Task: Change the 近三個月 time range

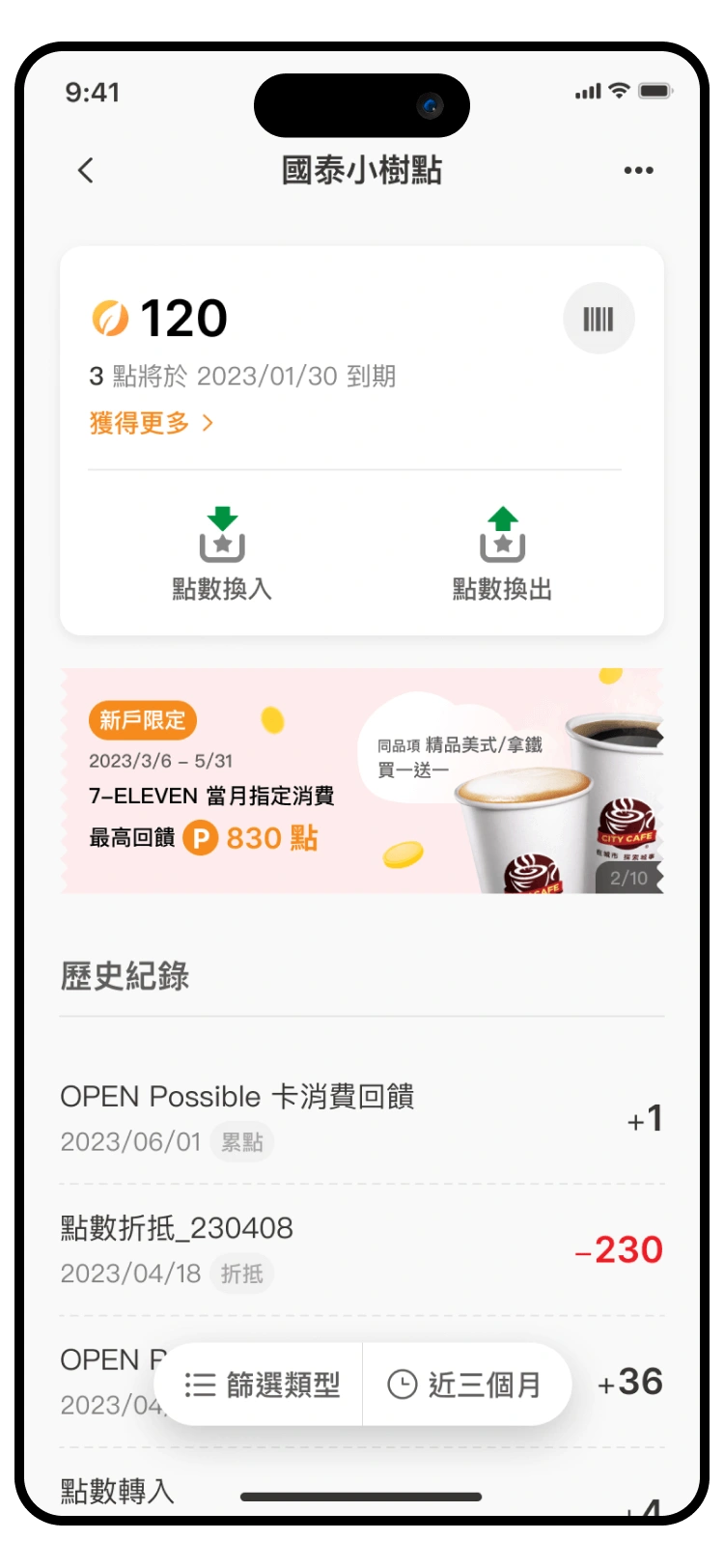Action: [x=465, y=1385]
